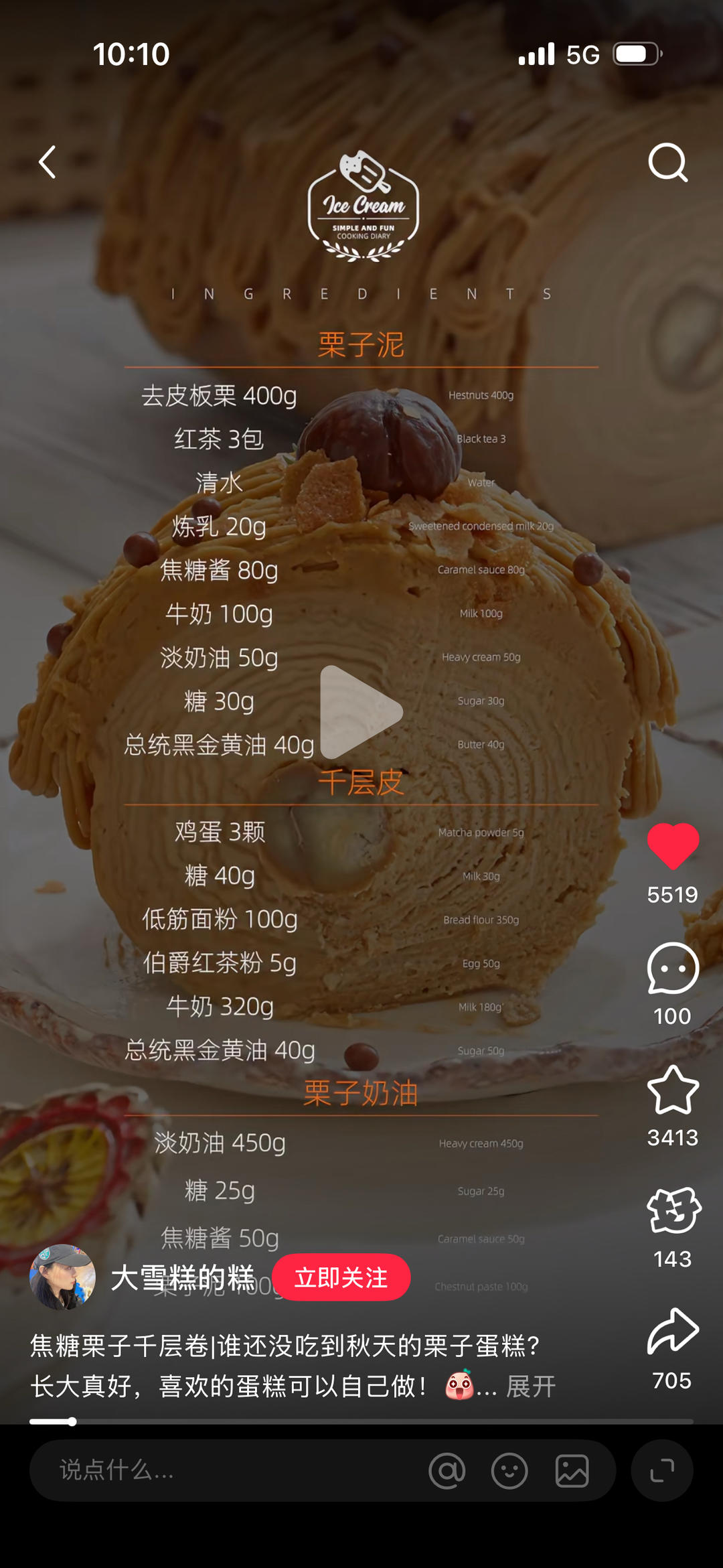Open the comments on this video
The image size is (723, 1568).
point(673,969)
